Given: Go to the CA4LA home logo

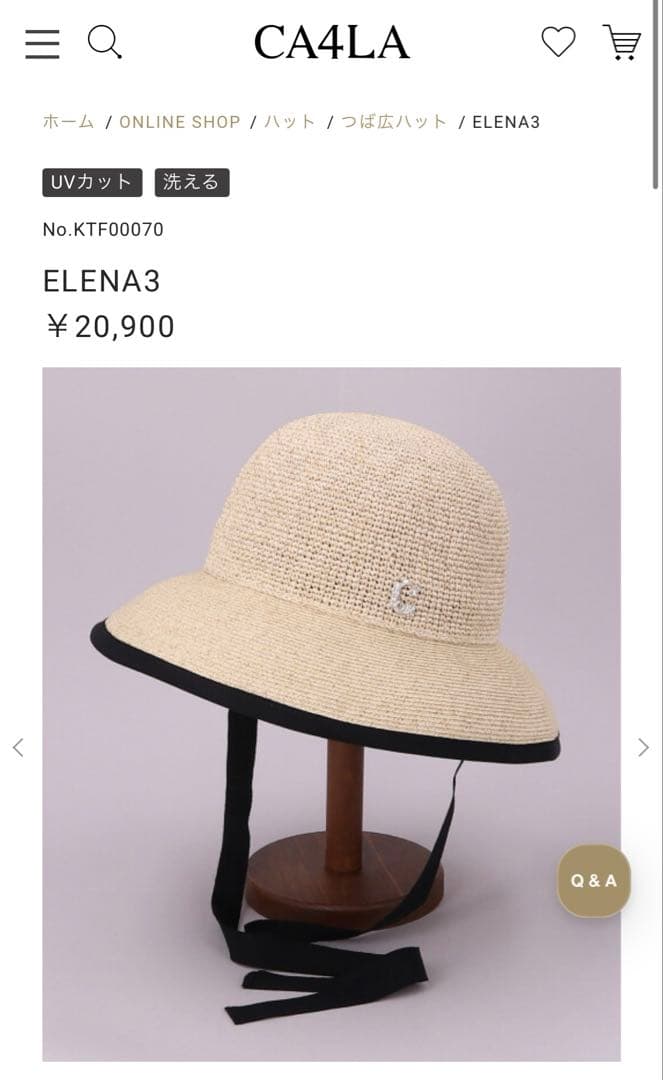Looking at the screenshot, I should (x=331, y=43).
